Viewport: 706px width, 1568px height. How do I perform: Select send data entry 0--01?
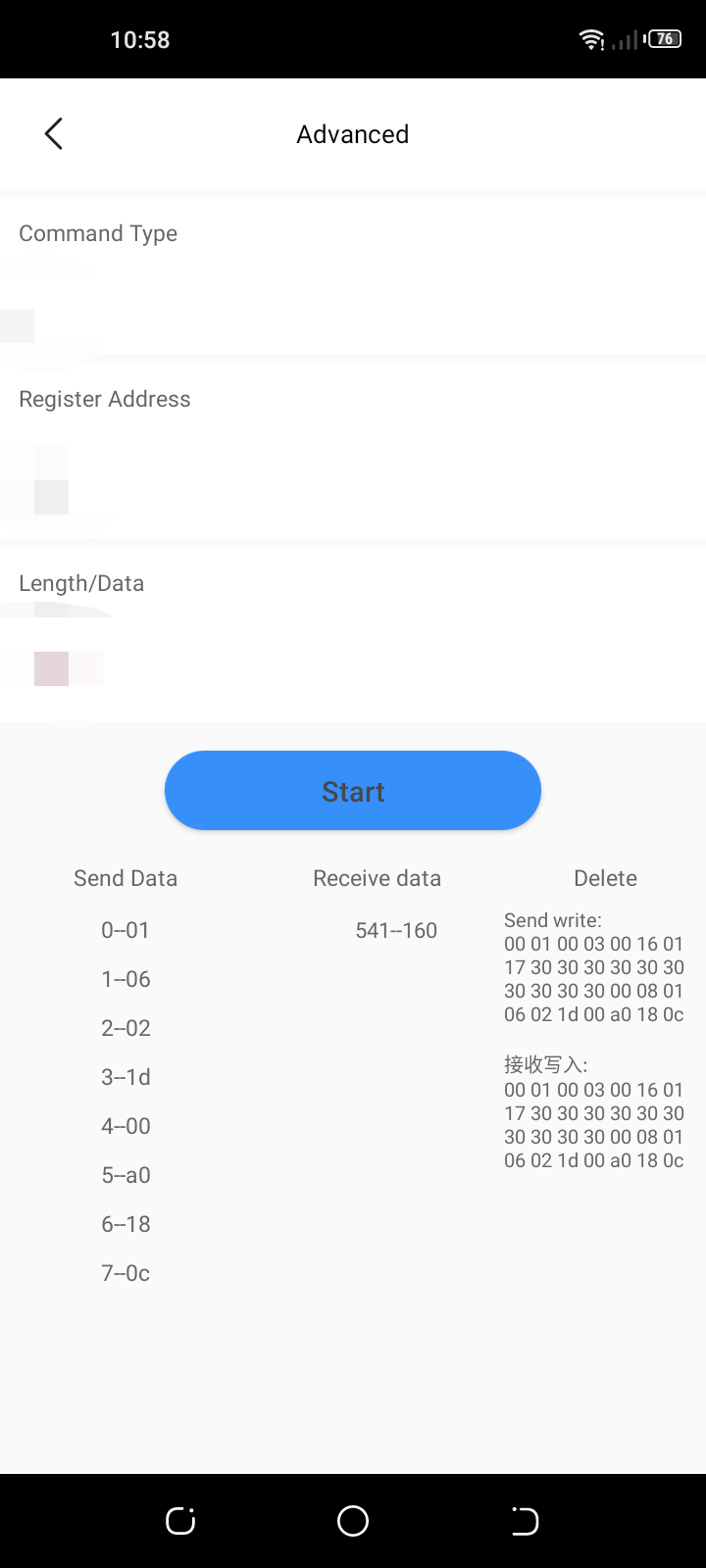(126, 929)
